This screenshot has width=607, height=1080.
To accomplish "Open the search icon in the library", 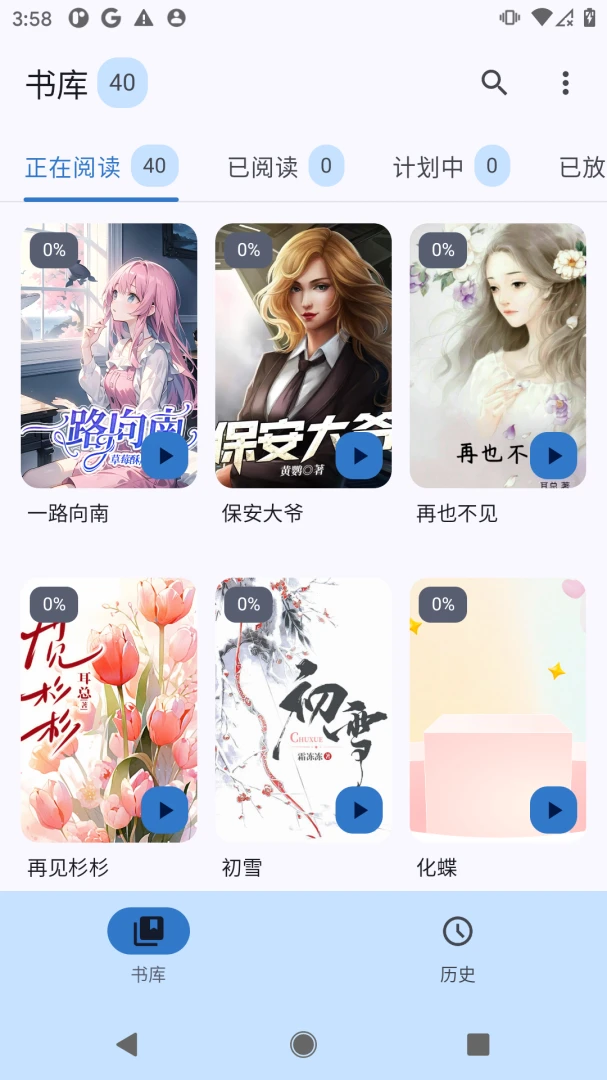I will [494, 83].
